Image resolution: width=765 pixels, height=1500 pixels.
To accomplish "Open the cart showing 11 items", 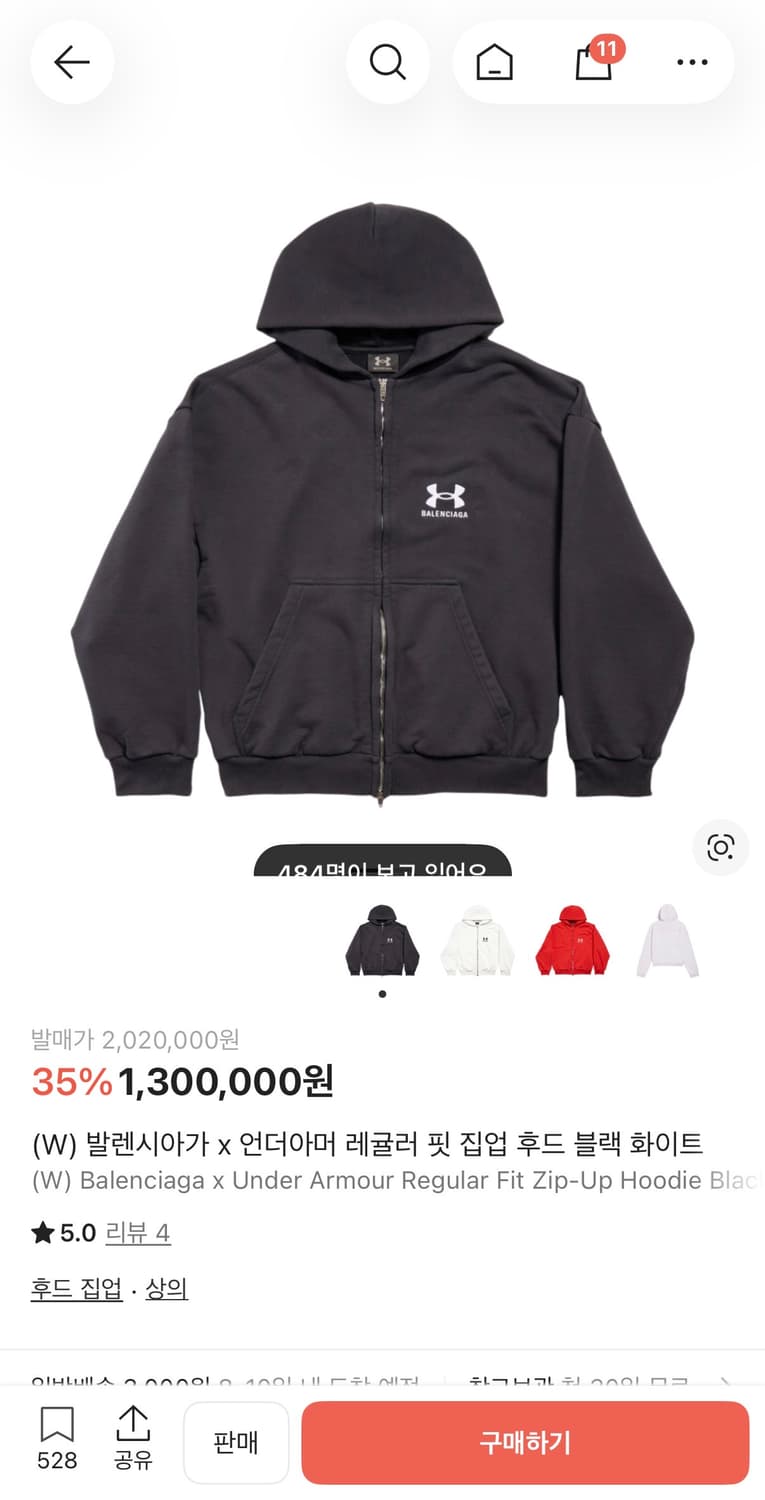I will point(592,62).
